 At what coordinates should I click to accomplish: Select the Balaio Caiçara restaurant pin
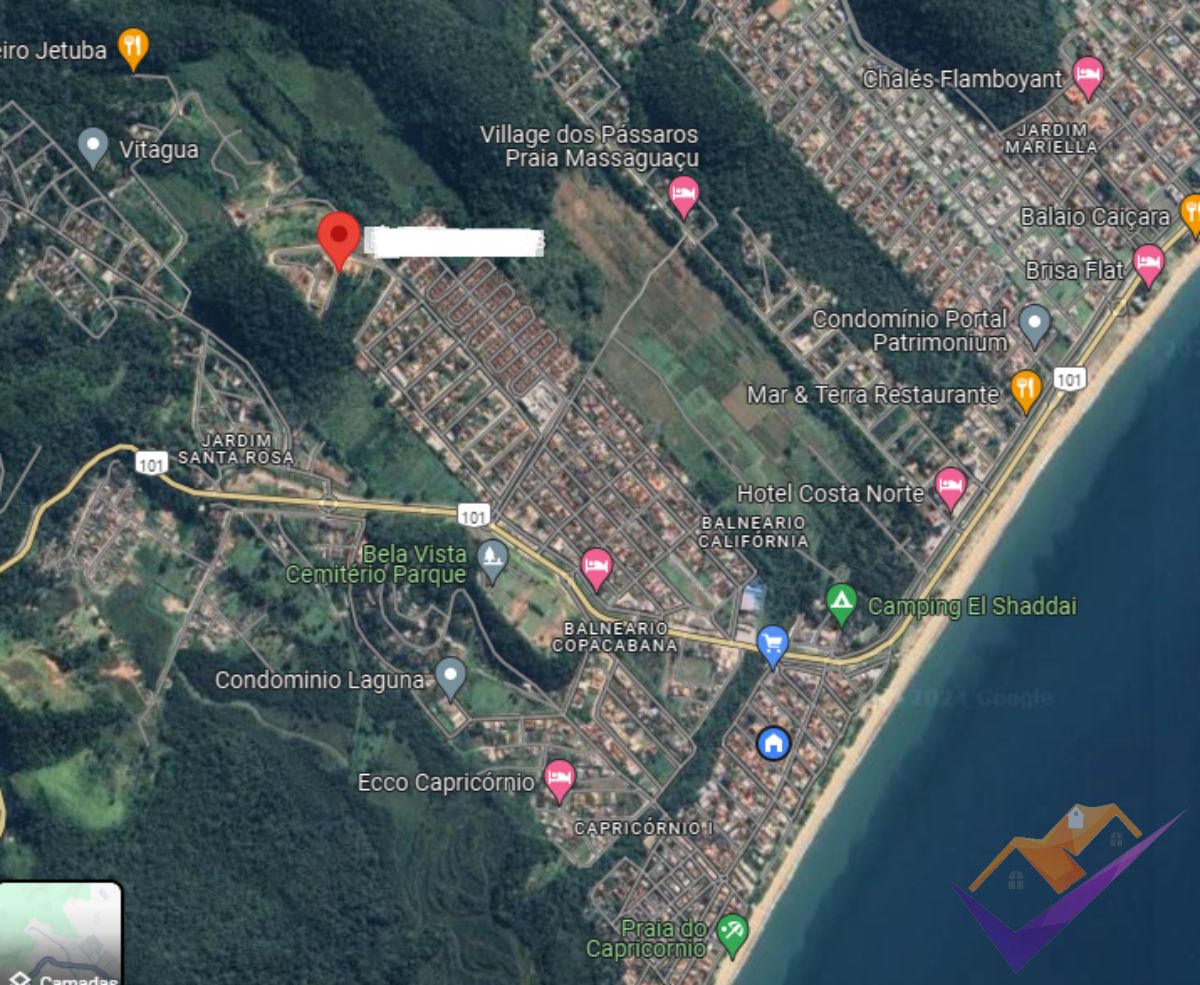coord(1191,213)
